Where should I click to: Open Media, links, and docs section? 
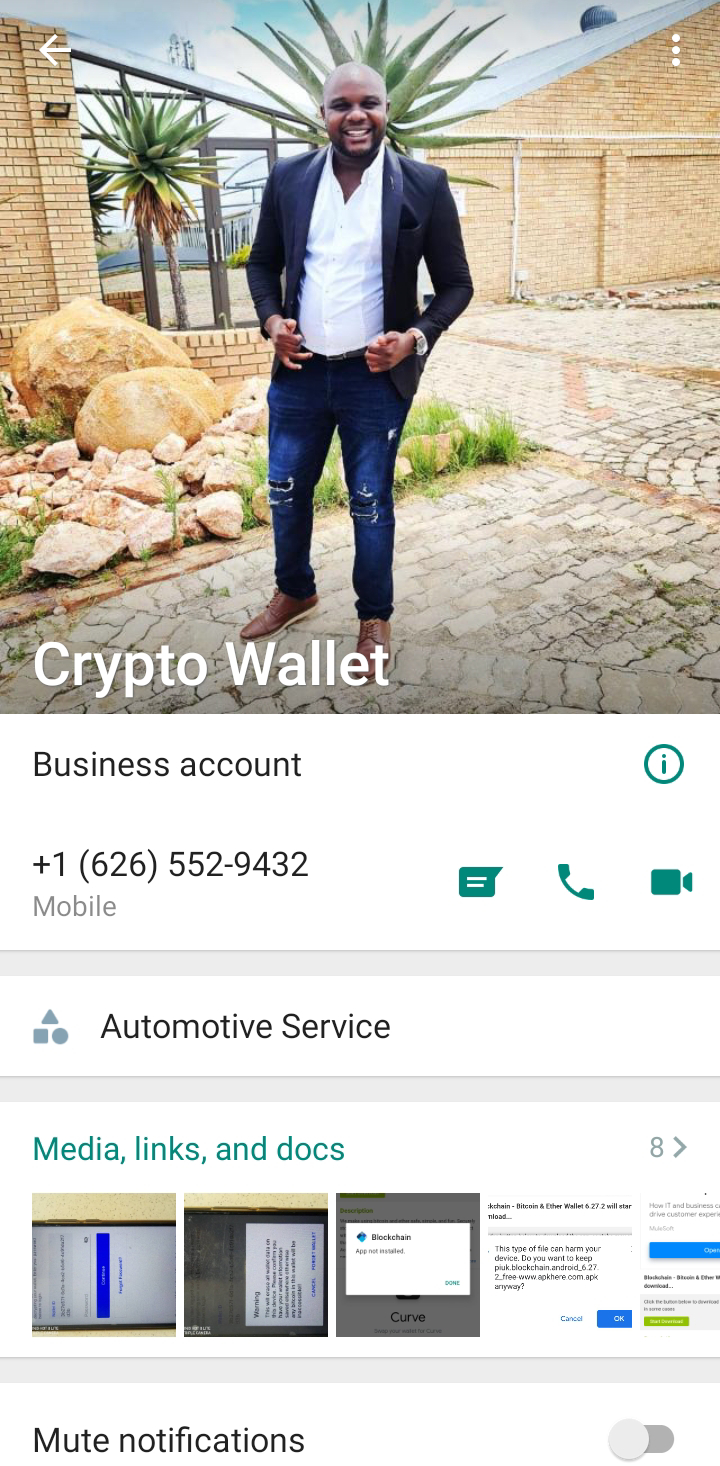[x=189, y=1149]
